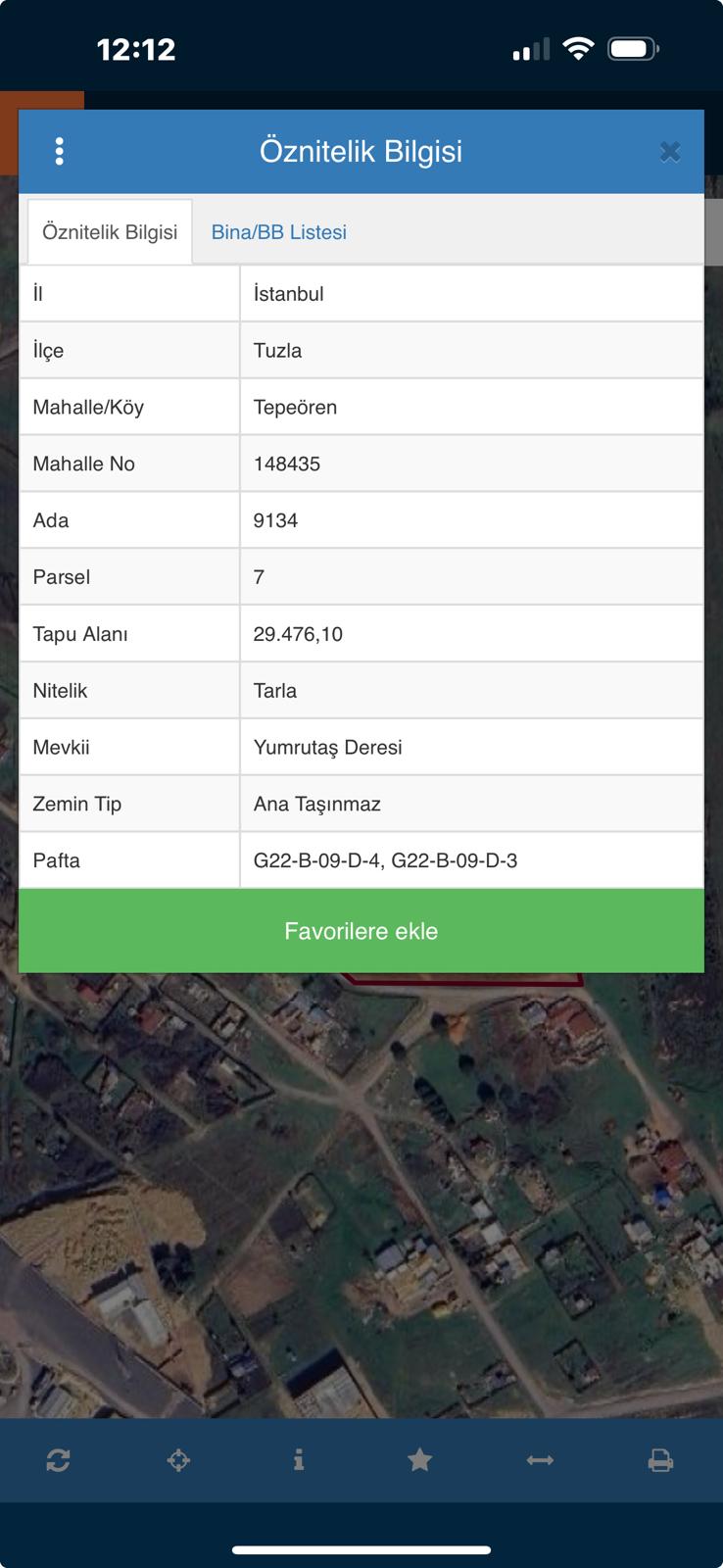The width and height of the screenshot is (723, 1568).
Task: Tap the crosshair location icon
Action: (178, 1461)
